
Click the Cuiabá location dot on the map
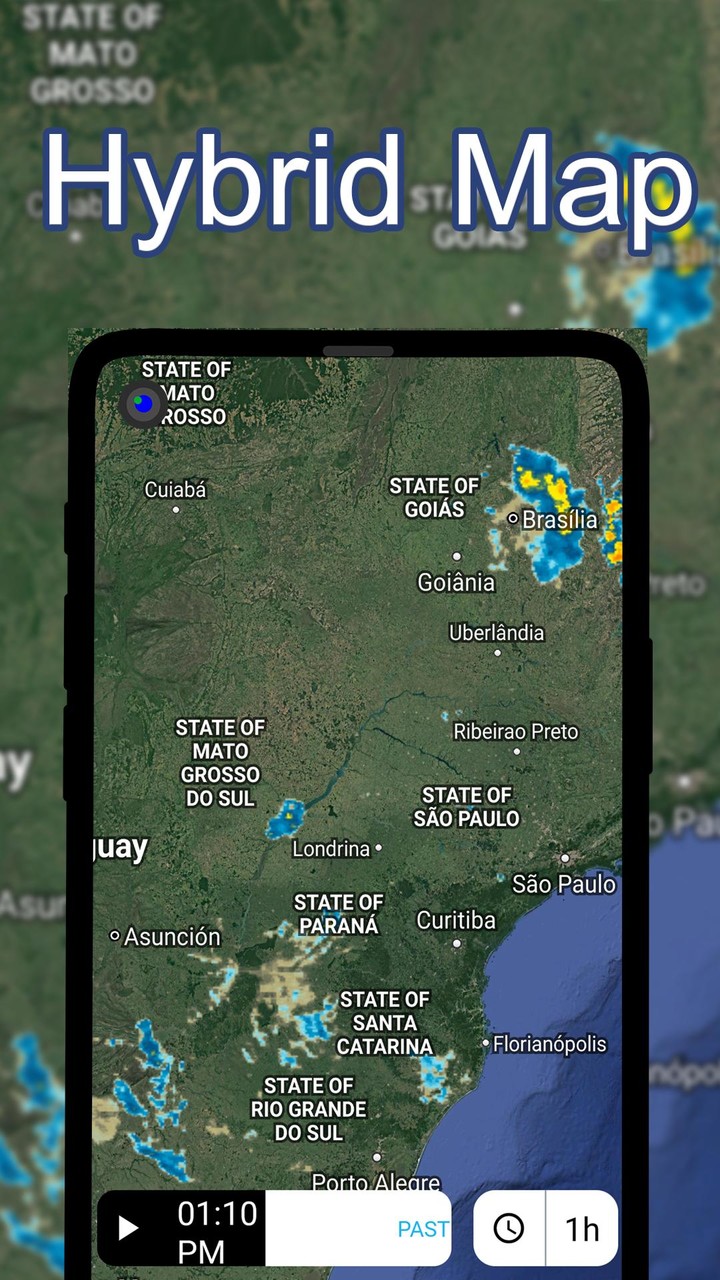(178, 508)
